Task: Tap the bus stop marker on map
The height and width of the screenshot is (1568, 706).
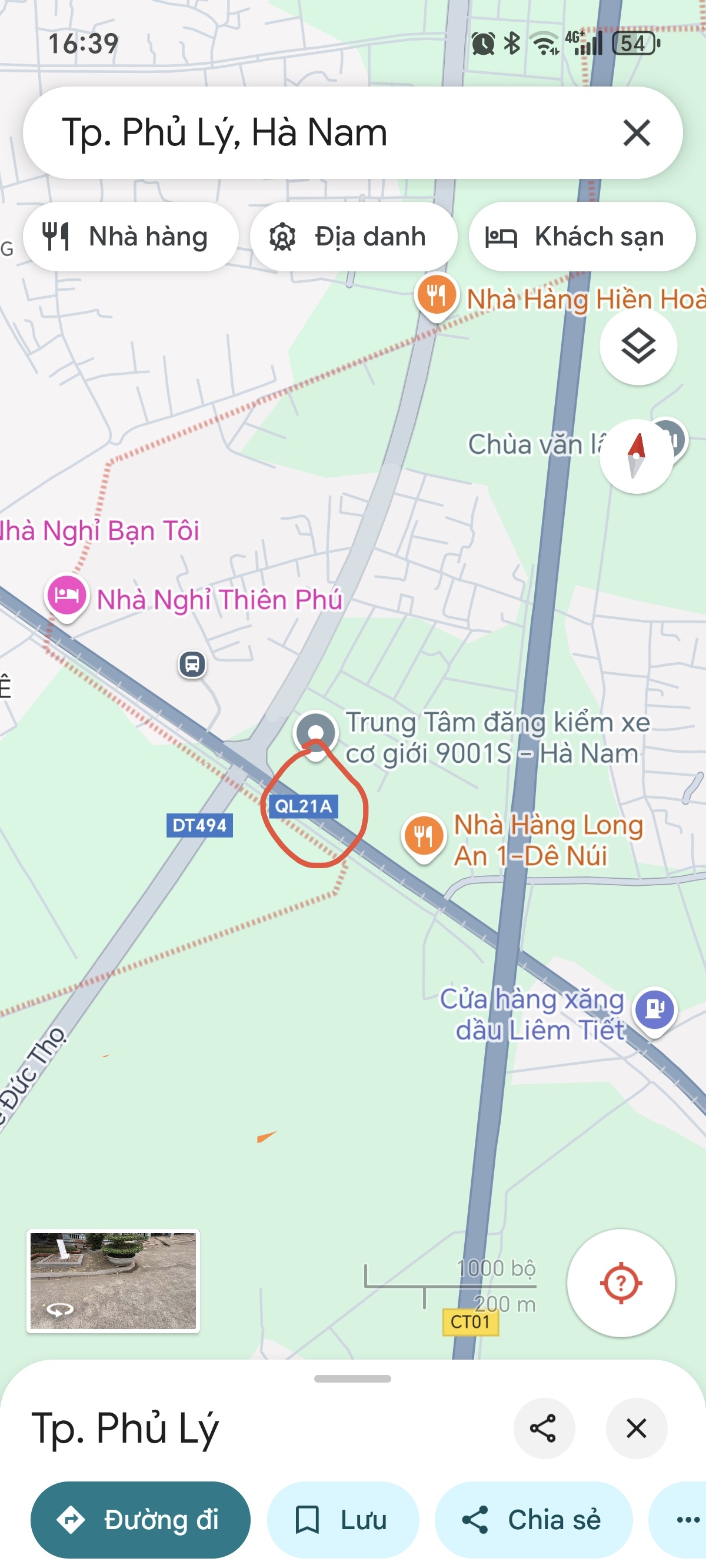Action: 192,664
